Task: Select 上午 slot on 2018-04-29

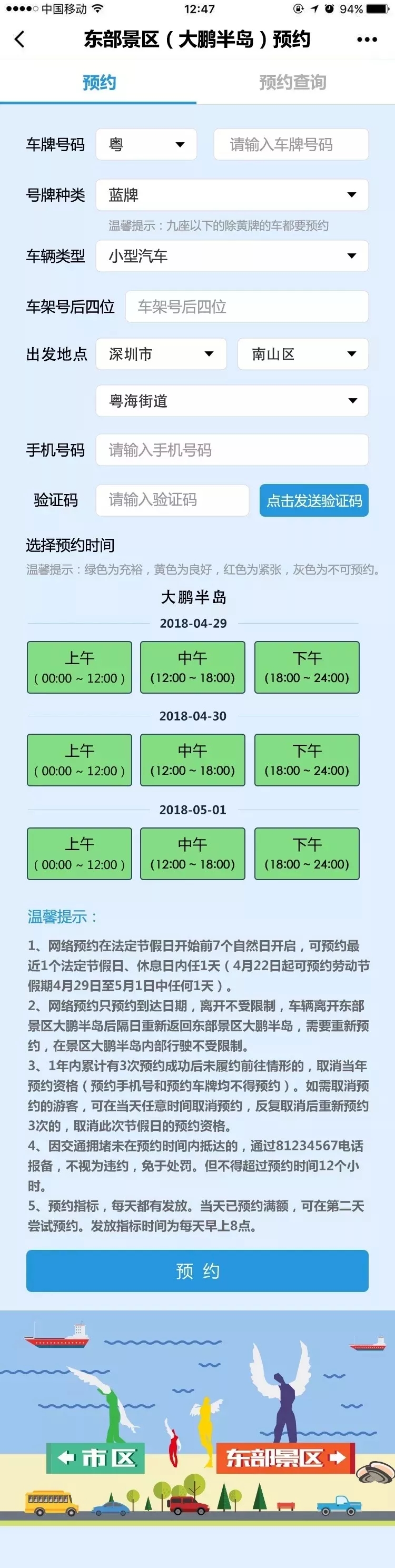Action: [x=79, y=667]
